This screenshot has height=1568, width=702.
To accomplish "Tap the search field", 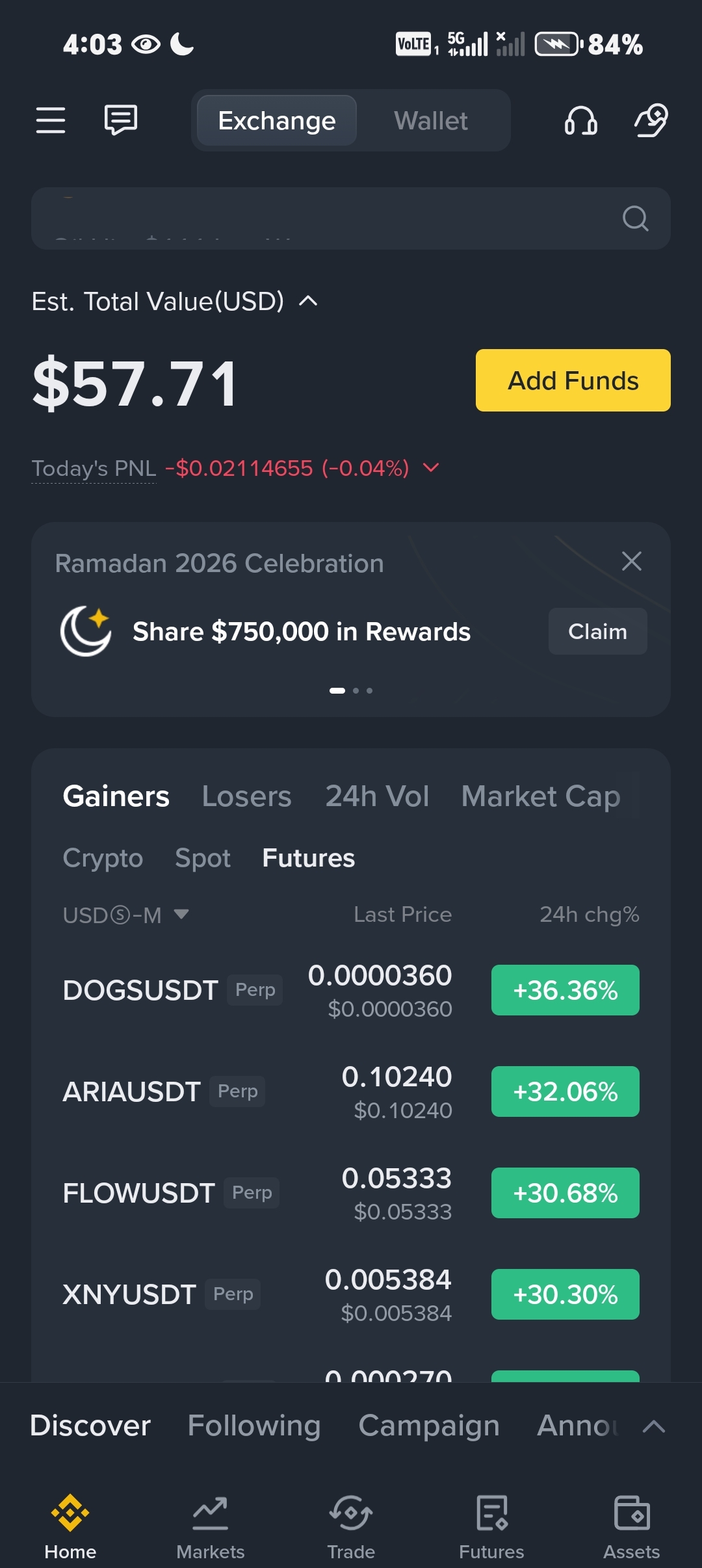I will (x=325, y=218).
